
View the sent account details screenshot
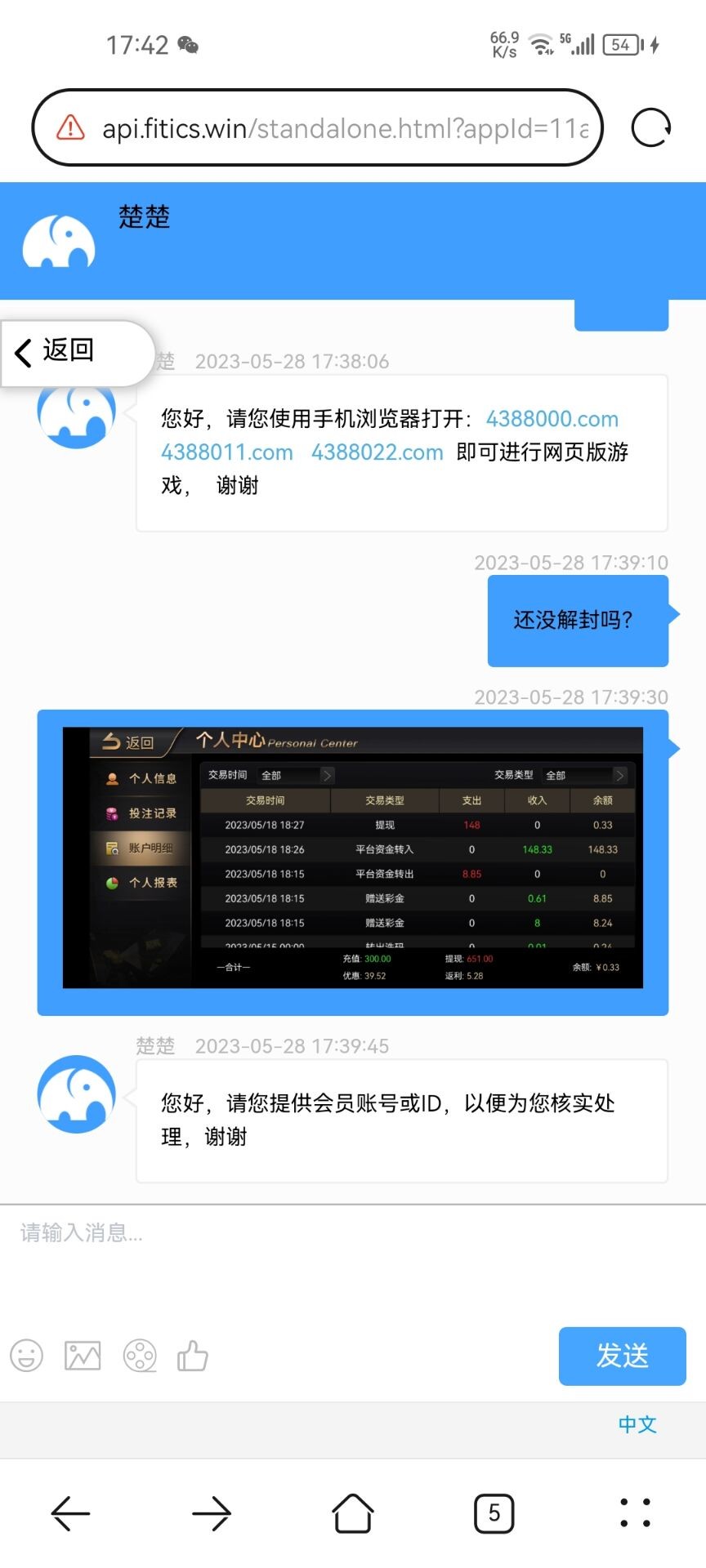(353, 857)
